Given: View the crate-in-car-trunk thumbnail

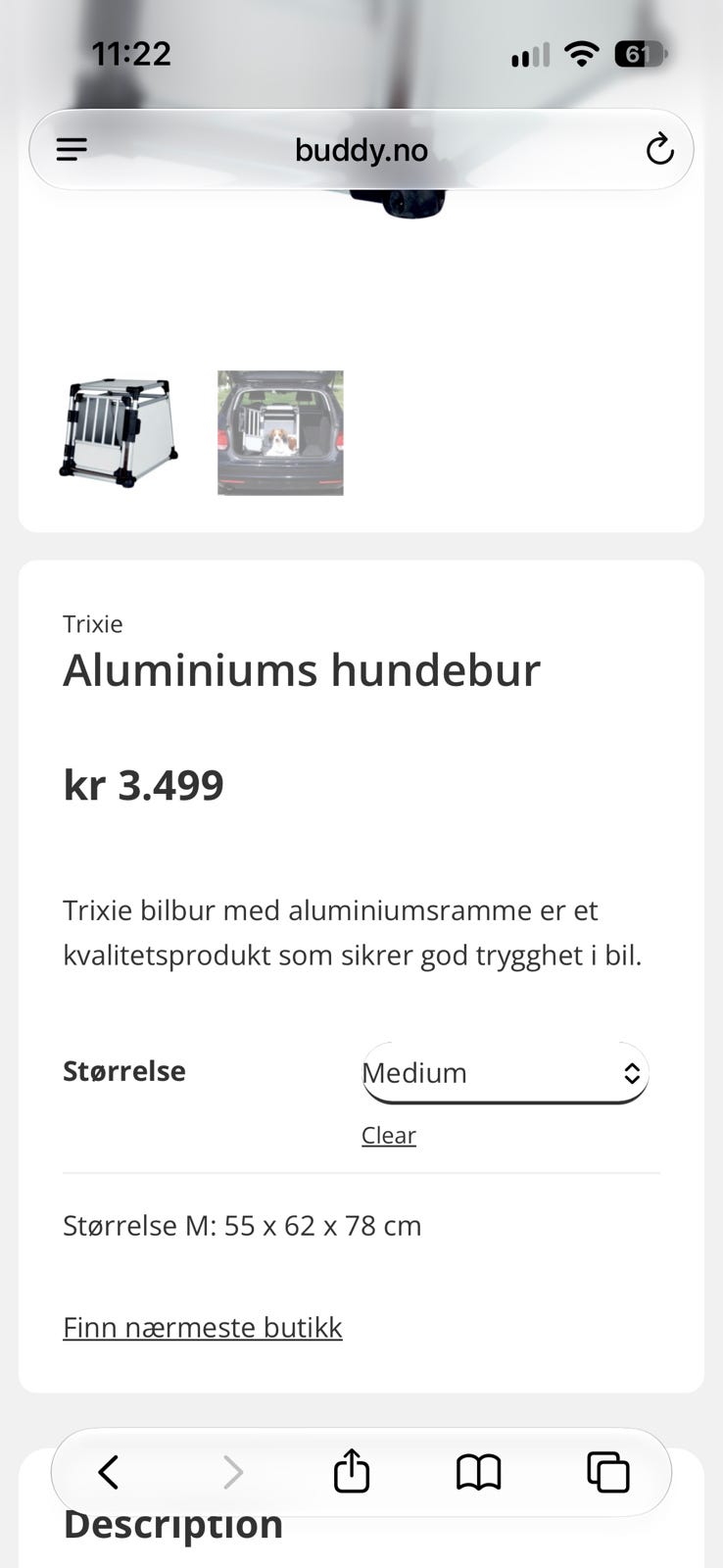Looking at the screenshot, I should click(280, 432).
